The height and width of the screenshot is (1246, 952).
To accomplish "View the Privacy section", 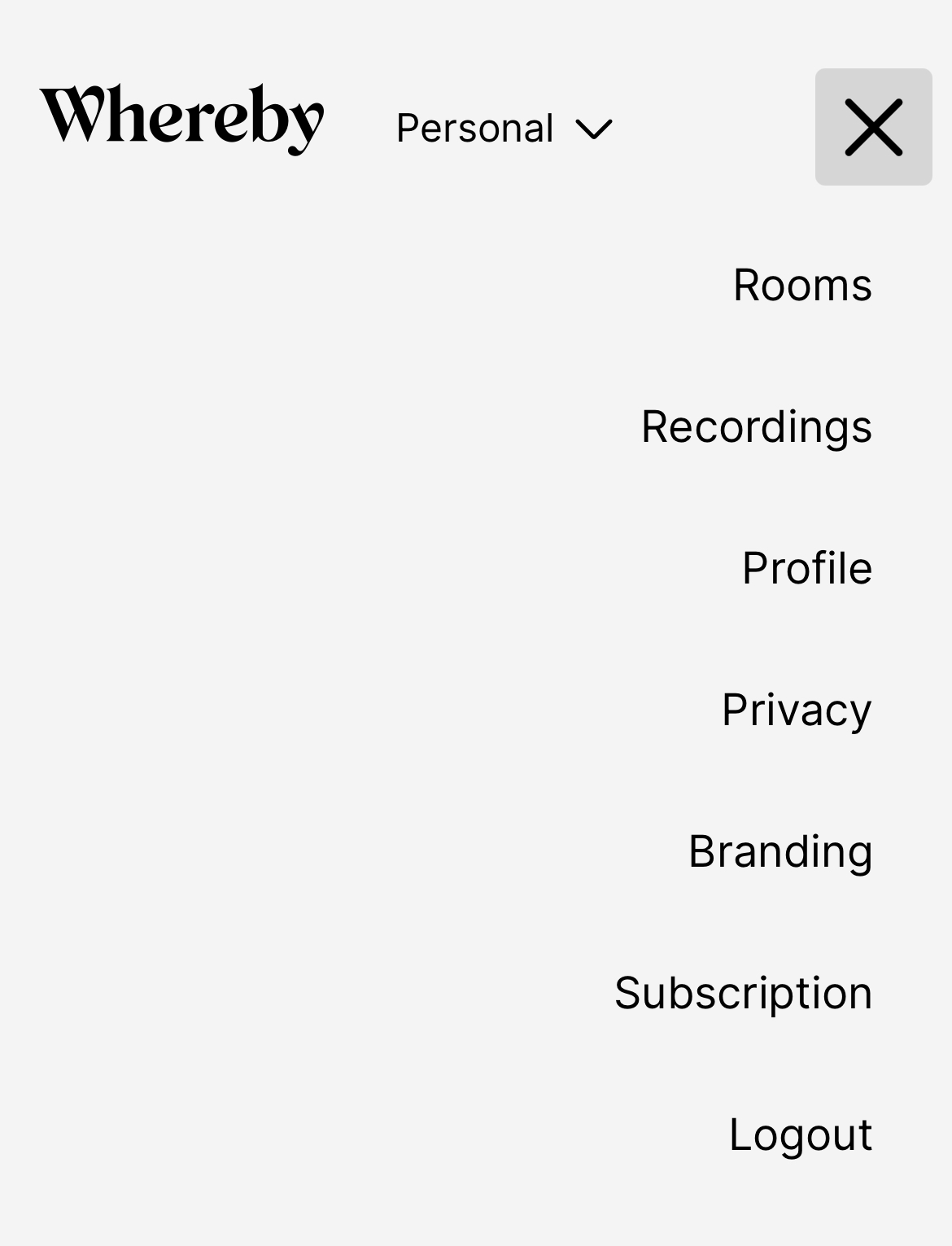I will click(796, 710).
